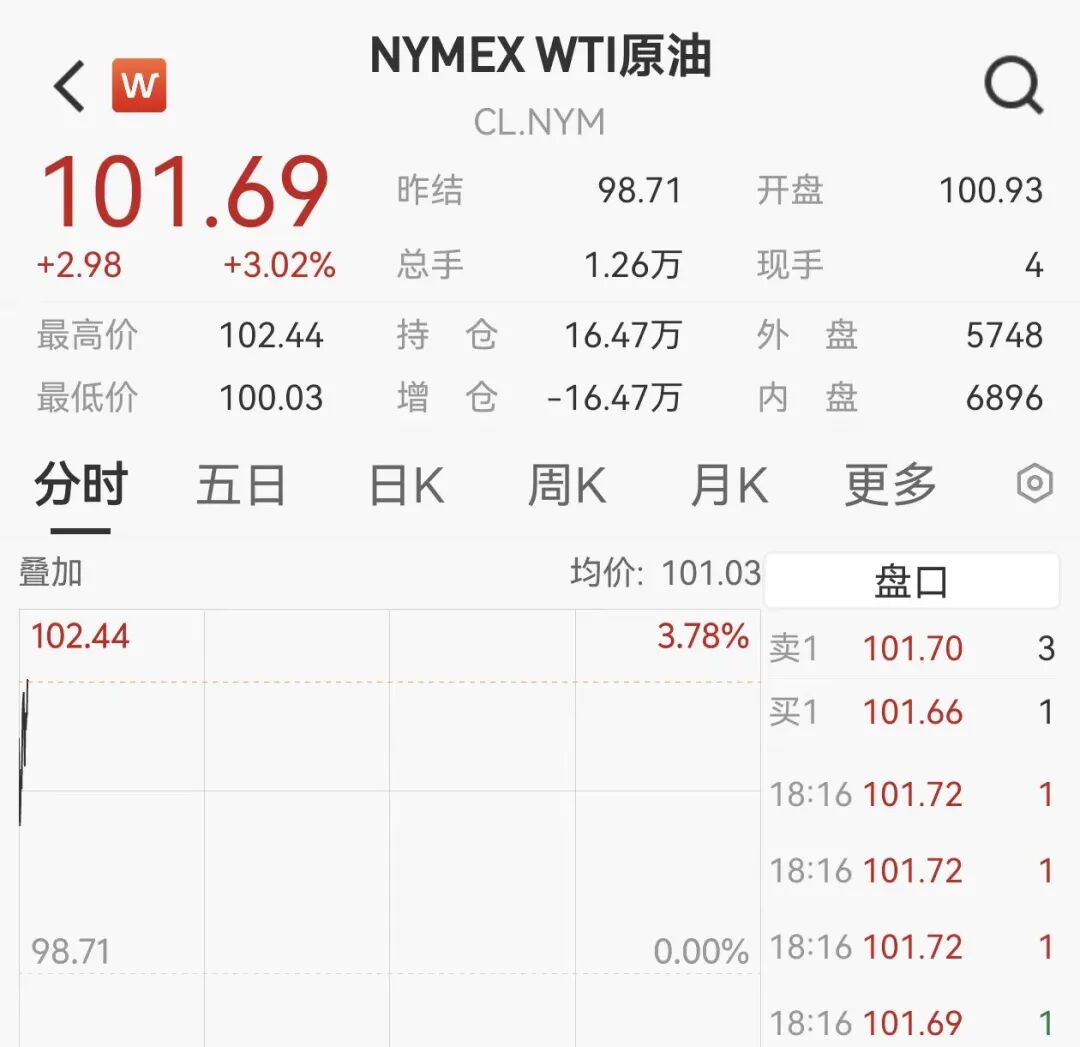Image resolution: width=1080 pixels, height=1047 pixels.
Task: Open the search magnifier icon
Action: 1013,86
